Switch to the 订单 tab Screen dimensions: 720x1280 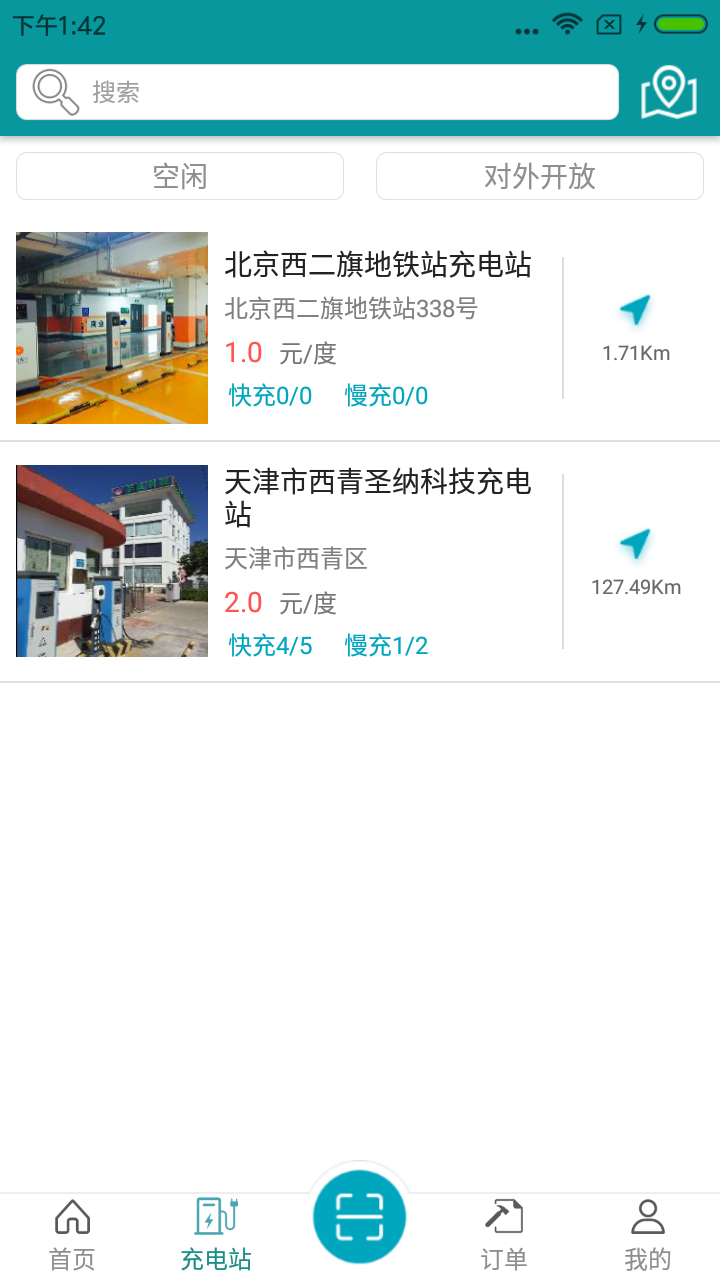pyautogui.click(x=504, y=1236)
